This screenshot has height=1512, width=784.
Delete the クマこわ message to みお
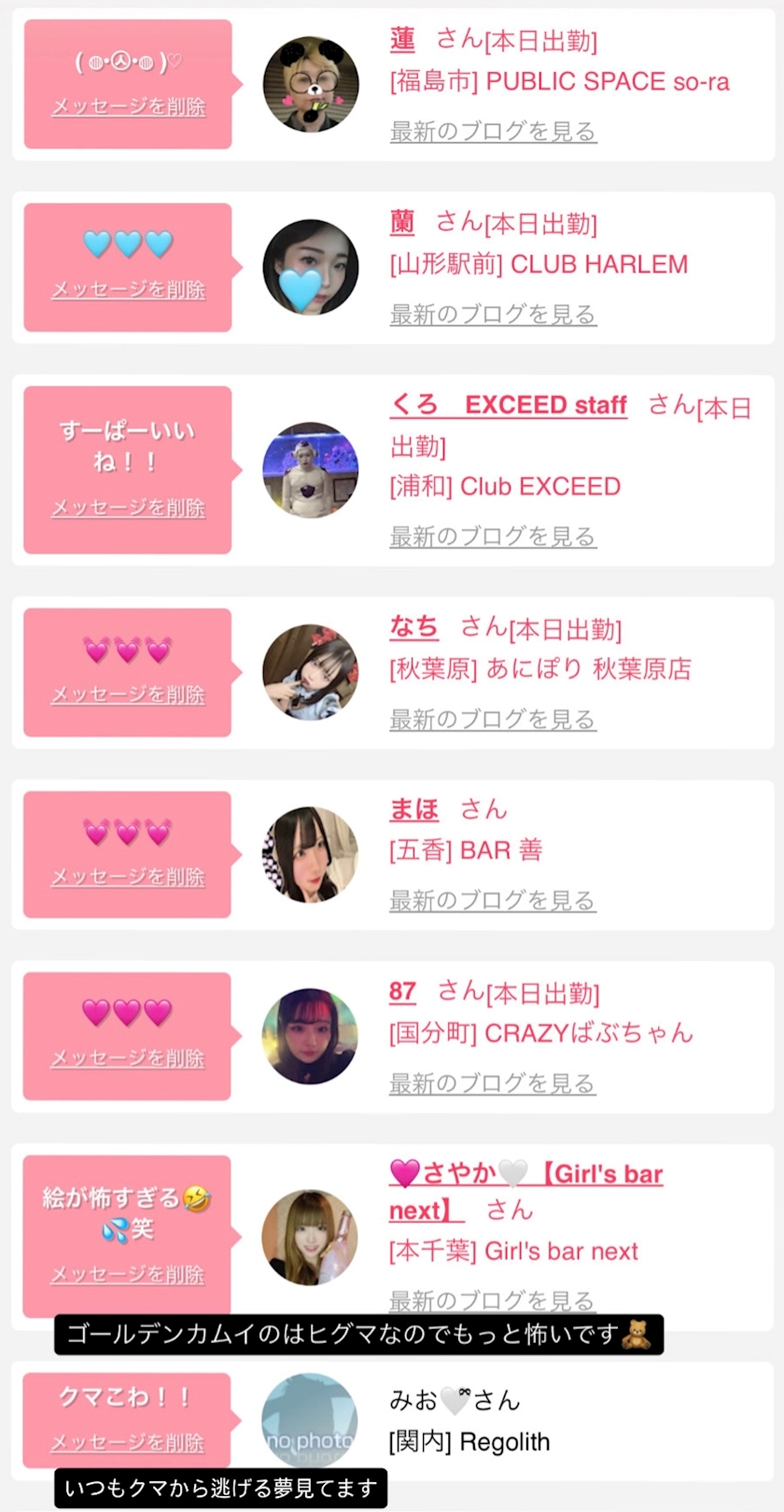pyautogui.click(x=128, y=1443)
